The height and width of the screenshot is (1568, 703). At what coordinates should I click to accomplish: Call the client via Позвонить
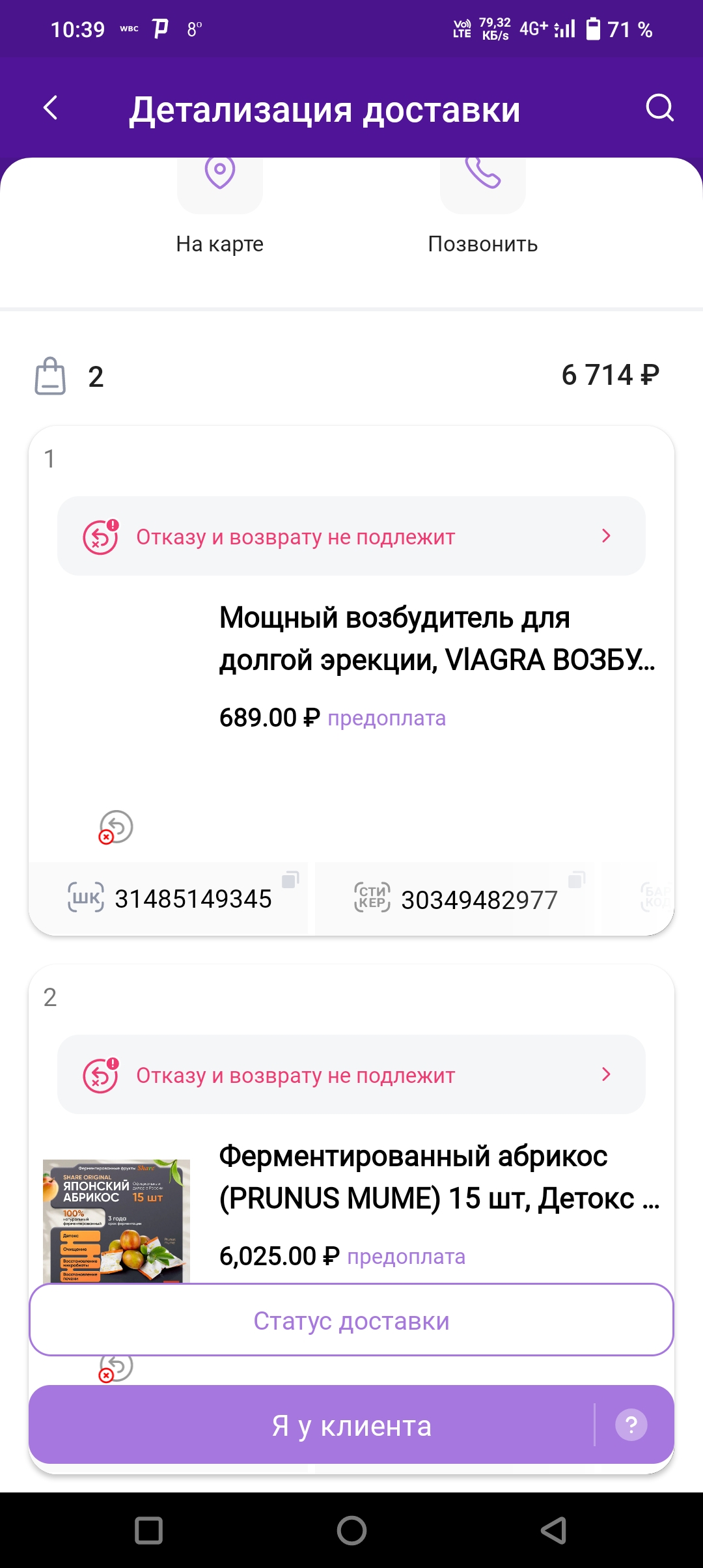[x=483, y=205]
